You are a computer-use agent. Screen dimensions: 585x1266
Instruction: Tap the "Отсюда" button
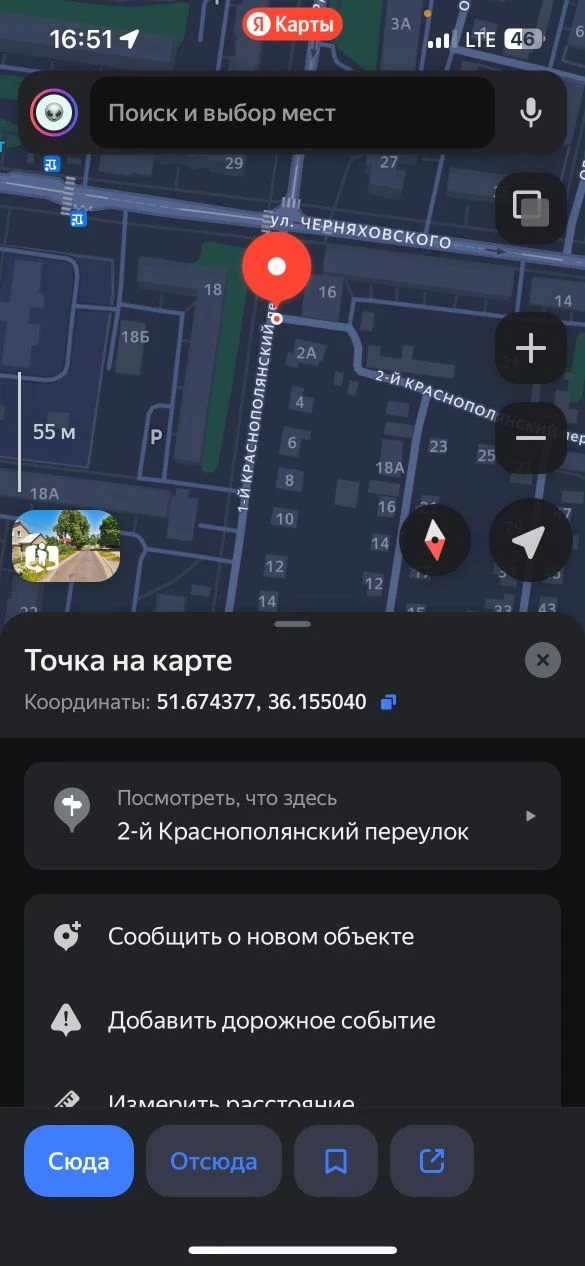214,1161
